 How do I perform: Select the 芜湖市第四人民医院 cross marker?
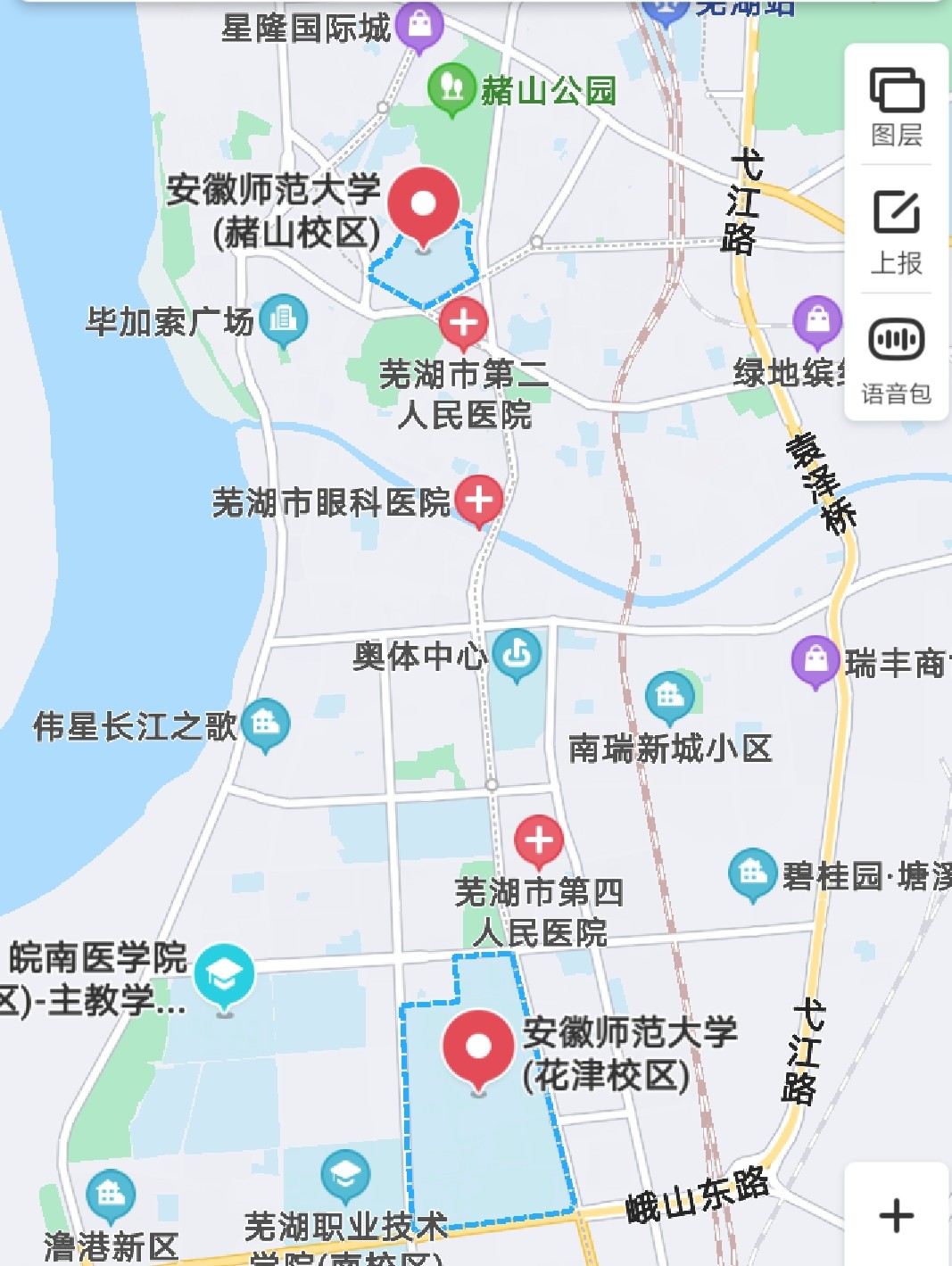[540, 840]
